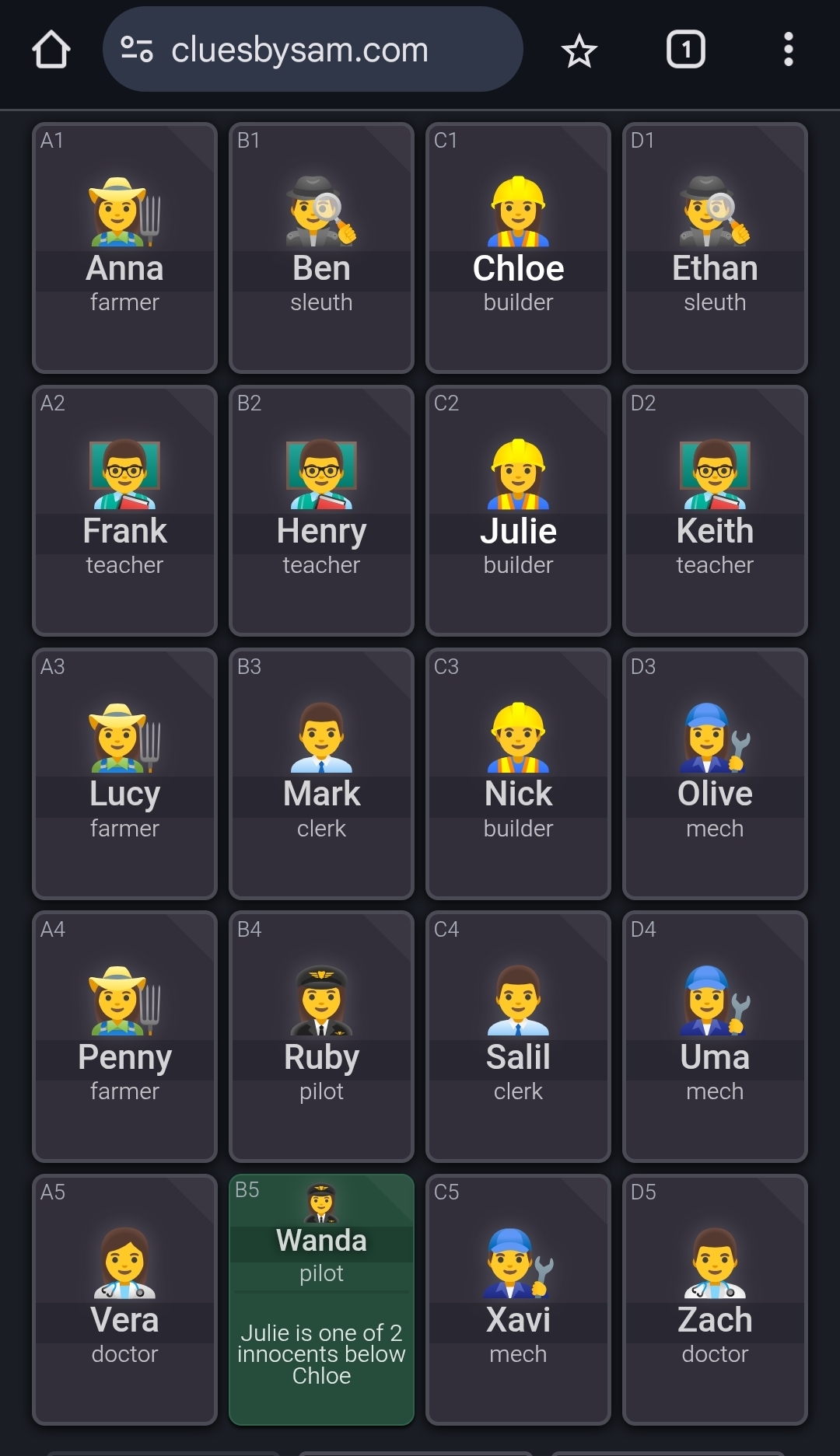This screenshot has height=1456, width=840.
Task: Tap Frank the teacher card
Action: [x=124, y=510]
